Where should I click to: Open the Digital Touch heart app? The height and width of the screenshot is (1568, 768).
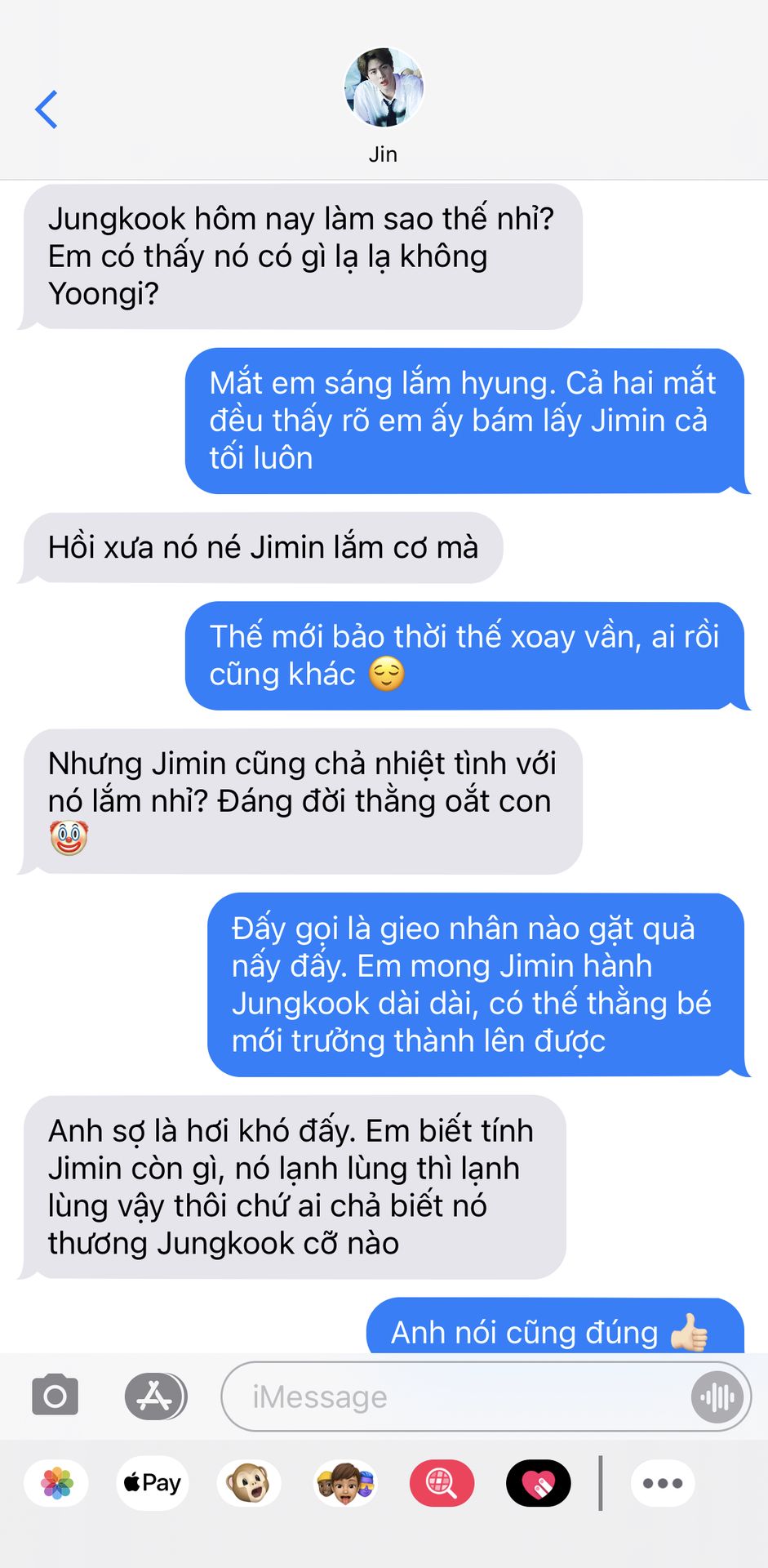538,1483
